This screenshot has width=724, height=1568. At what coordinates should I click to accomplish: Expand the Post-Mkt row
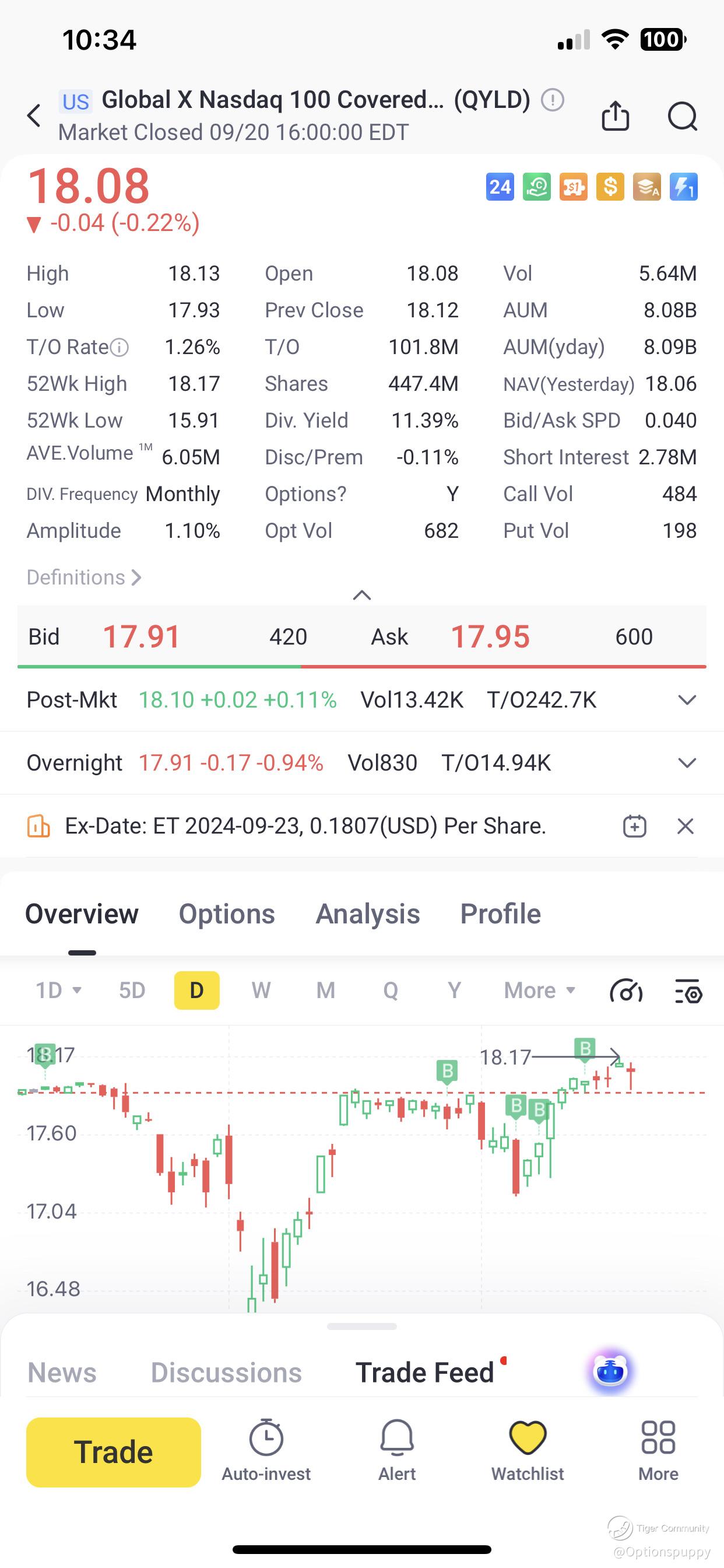point(687,700)
